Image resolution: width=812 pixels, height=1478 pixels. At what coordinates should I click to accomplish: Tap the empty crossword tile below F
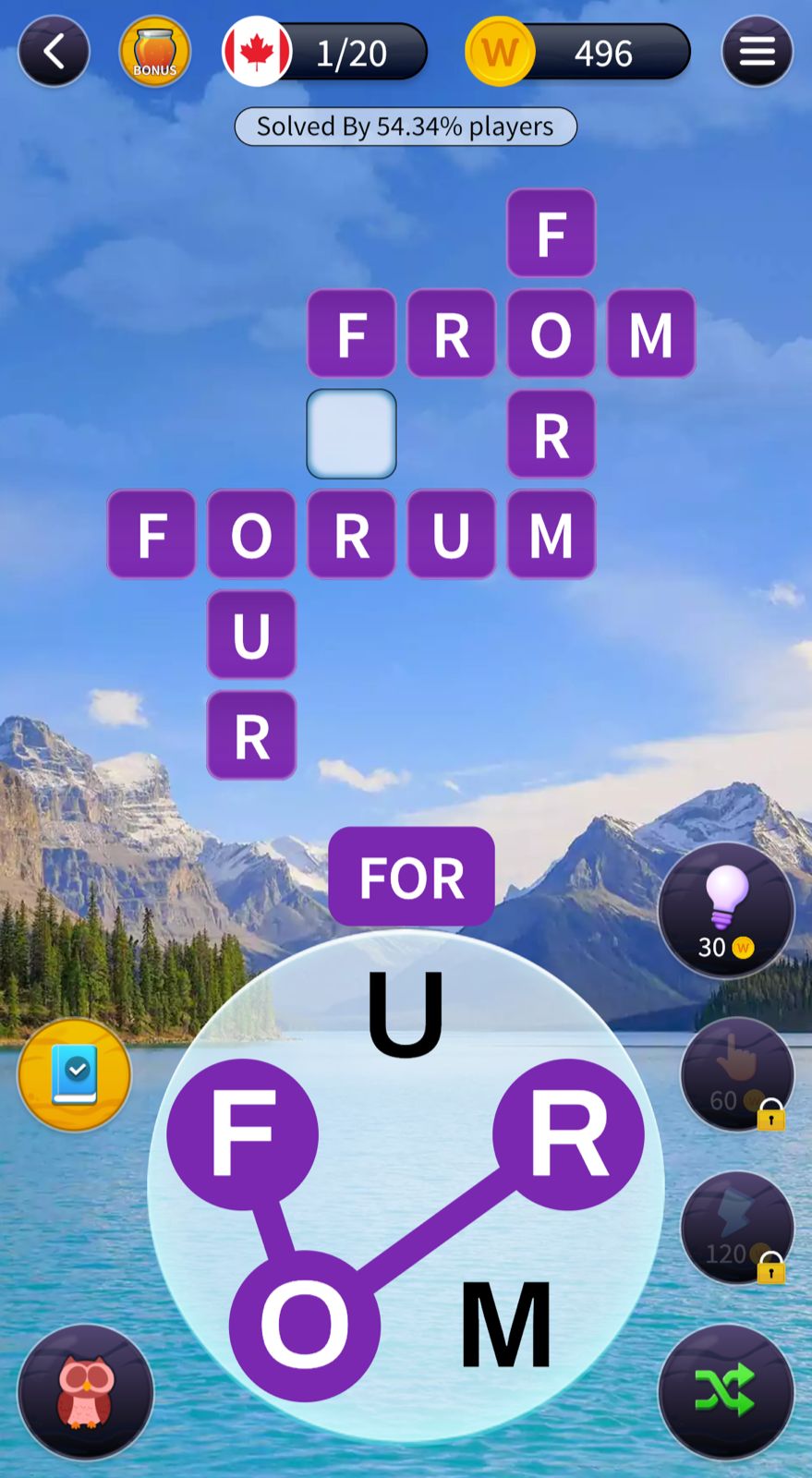pos(351,434)
